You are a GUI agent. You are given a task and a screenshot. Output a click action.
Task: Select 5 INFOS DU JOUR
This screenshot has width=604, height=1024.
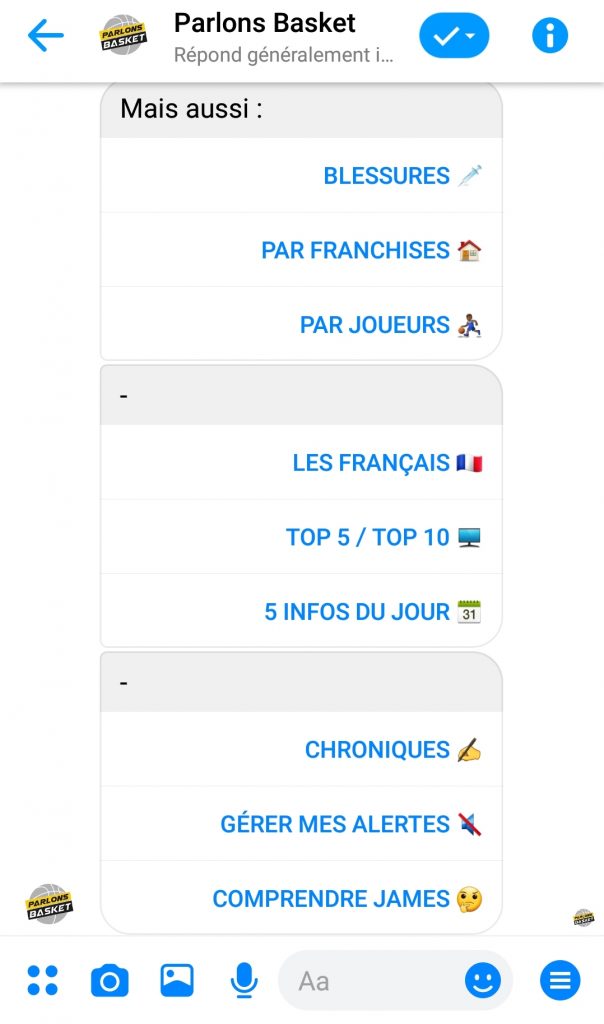click(x=301, y=611)
